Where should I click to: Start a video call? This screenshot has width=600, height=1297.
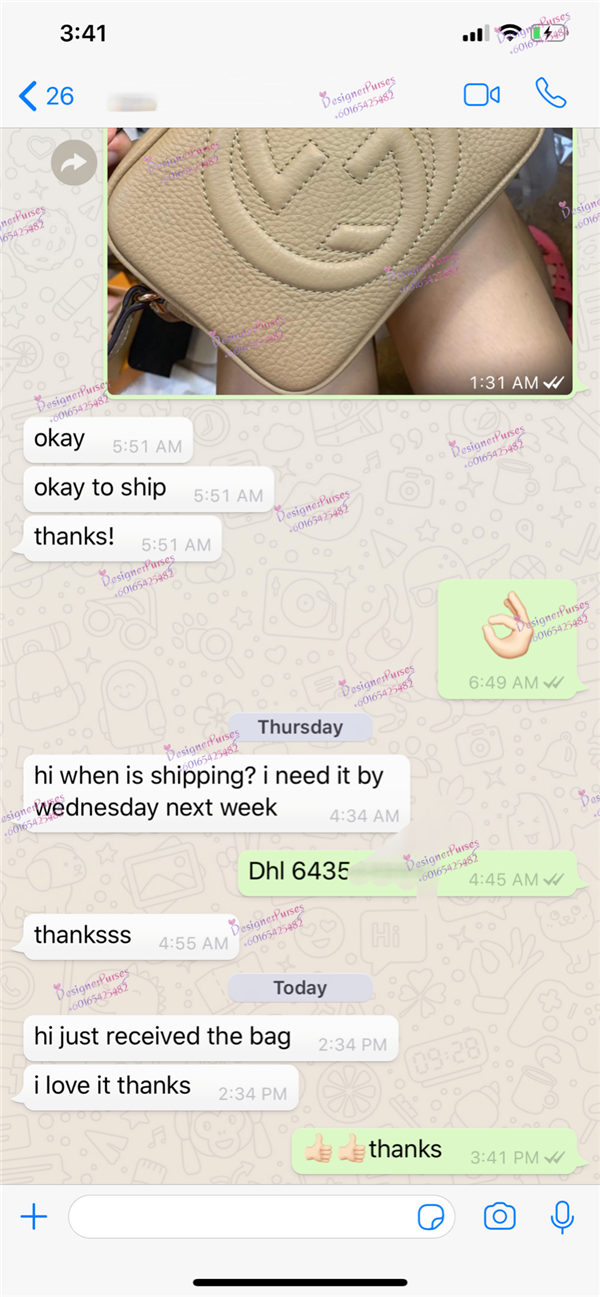[481, 95]
